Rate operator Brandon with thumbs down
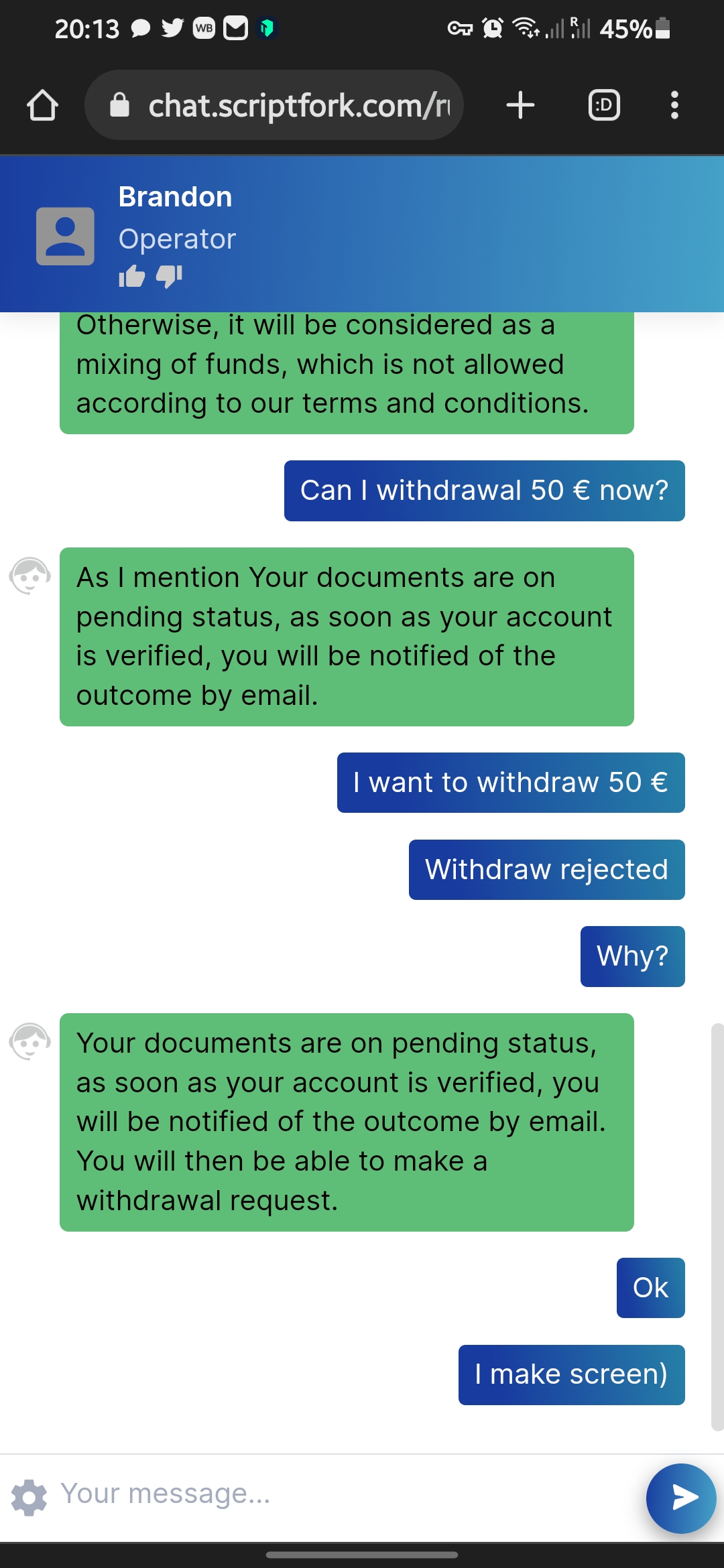The image size is (724, 1568). coord(169,276)
